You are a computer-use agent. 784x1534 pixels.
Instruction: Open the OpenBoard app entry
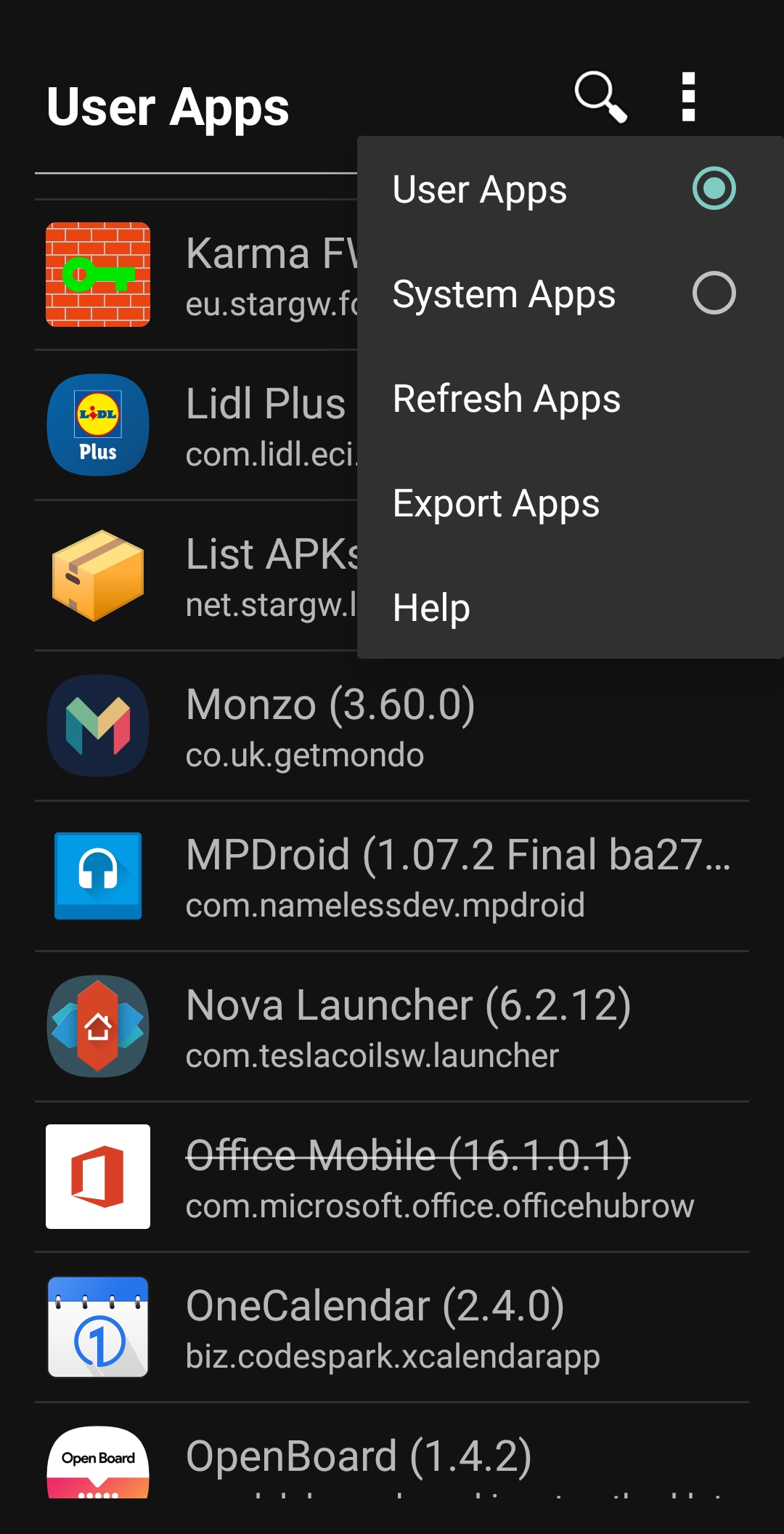click(392, 1460)
